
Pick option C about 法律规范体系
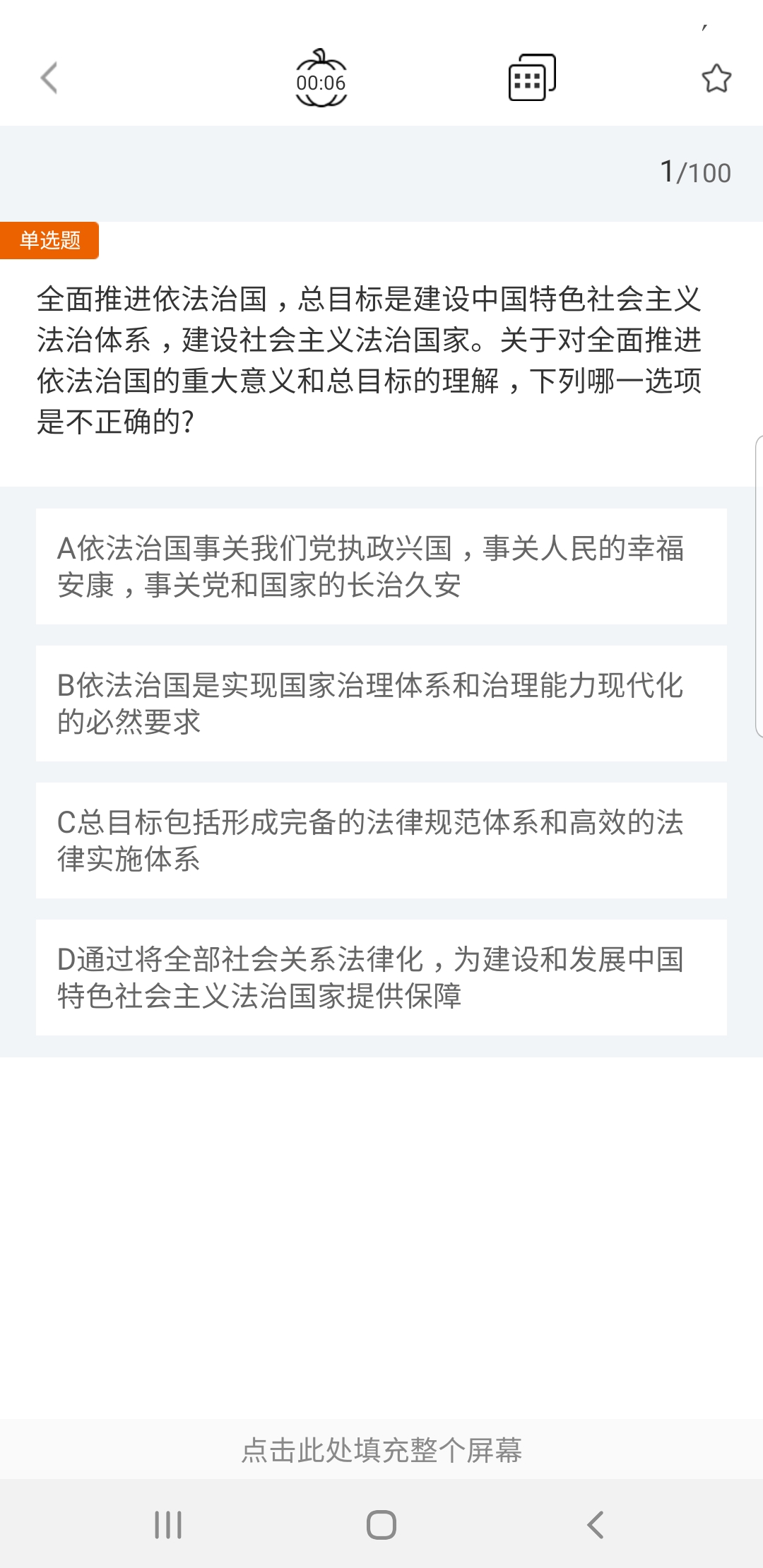(x=381, y=841)
